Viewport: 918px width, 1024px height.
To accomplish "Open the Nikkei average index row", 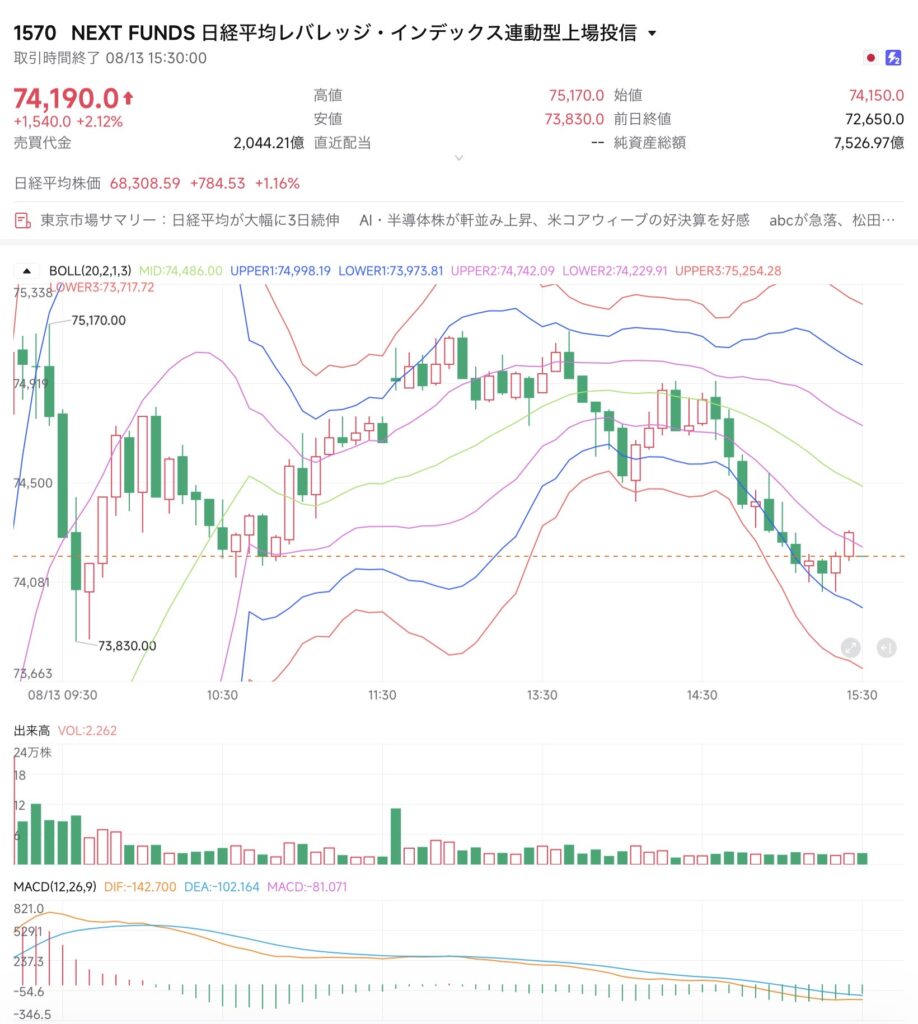I will [157, 184].
